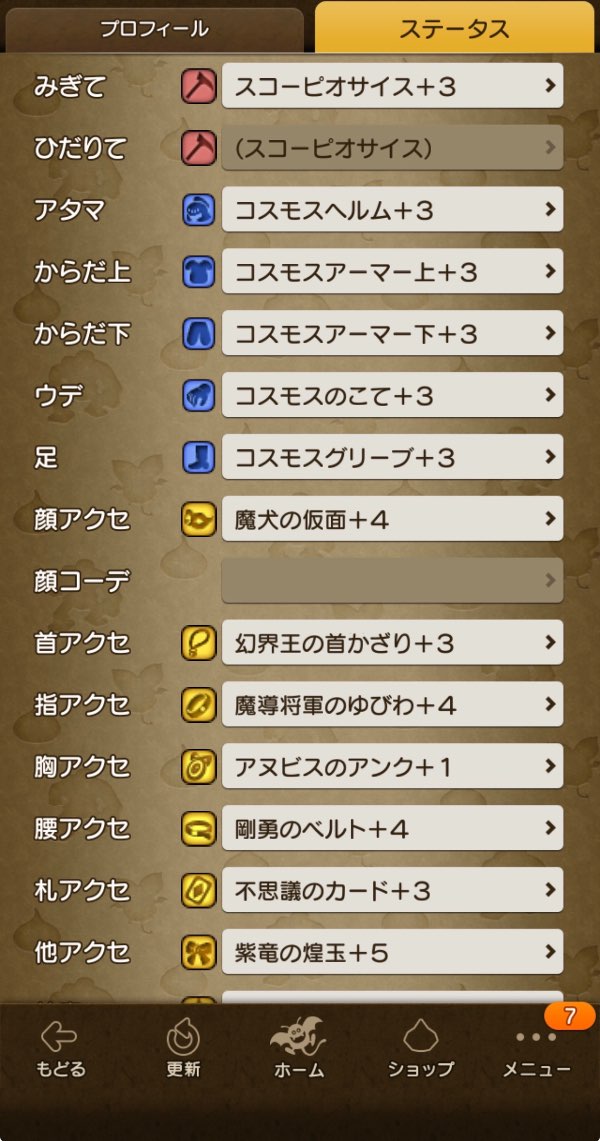
Task: Refresh data with 更新
Action: 183,1050
